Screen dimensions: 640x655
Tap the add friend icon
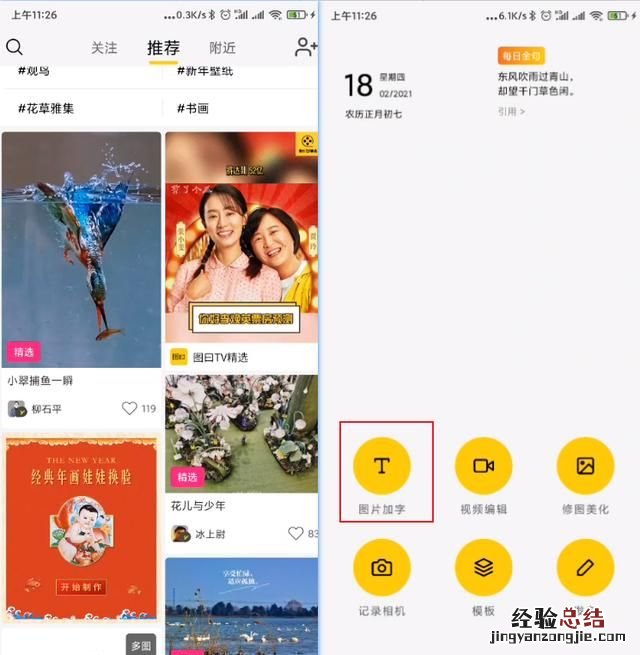(x=305, y=47)
